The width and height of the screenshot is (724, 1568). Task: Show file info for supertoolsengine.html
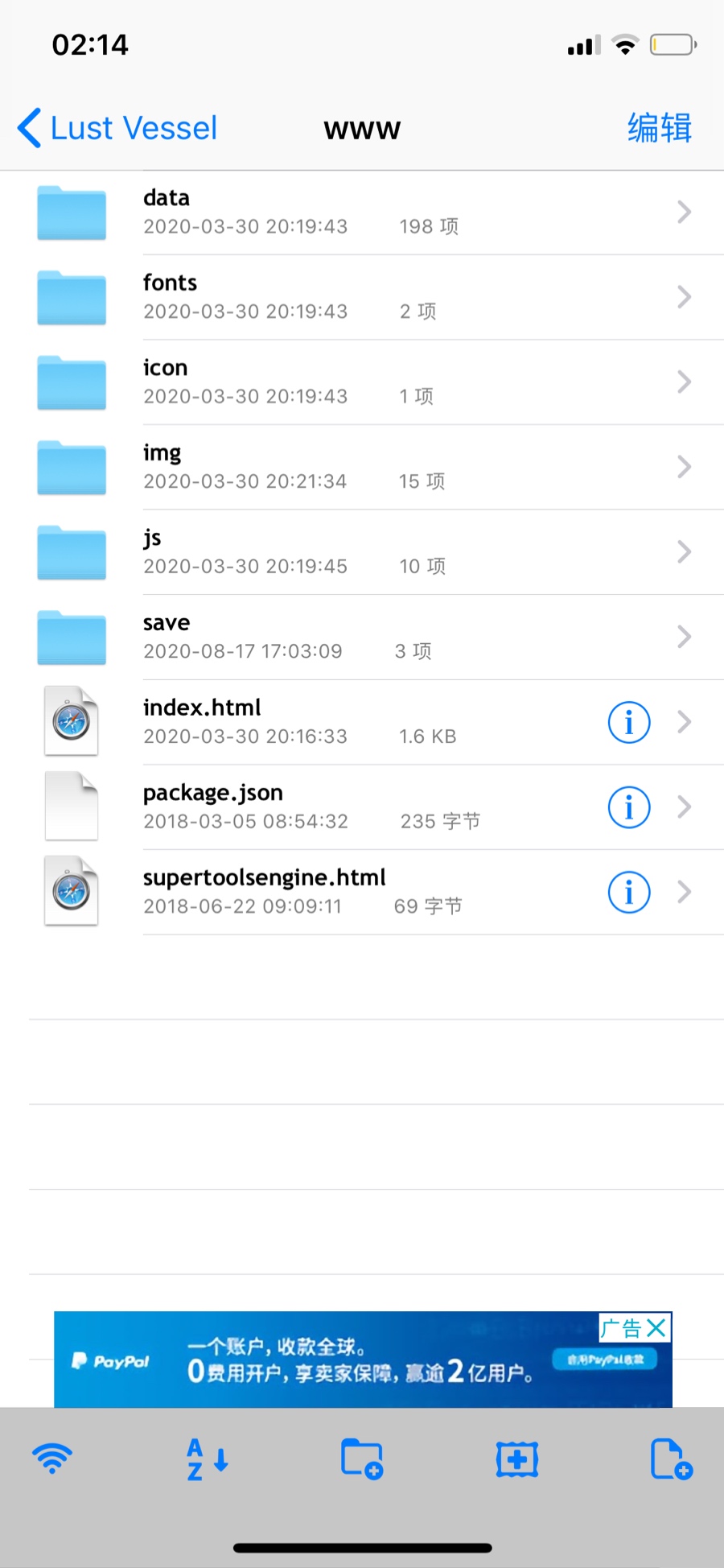628,892
